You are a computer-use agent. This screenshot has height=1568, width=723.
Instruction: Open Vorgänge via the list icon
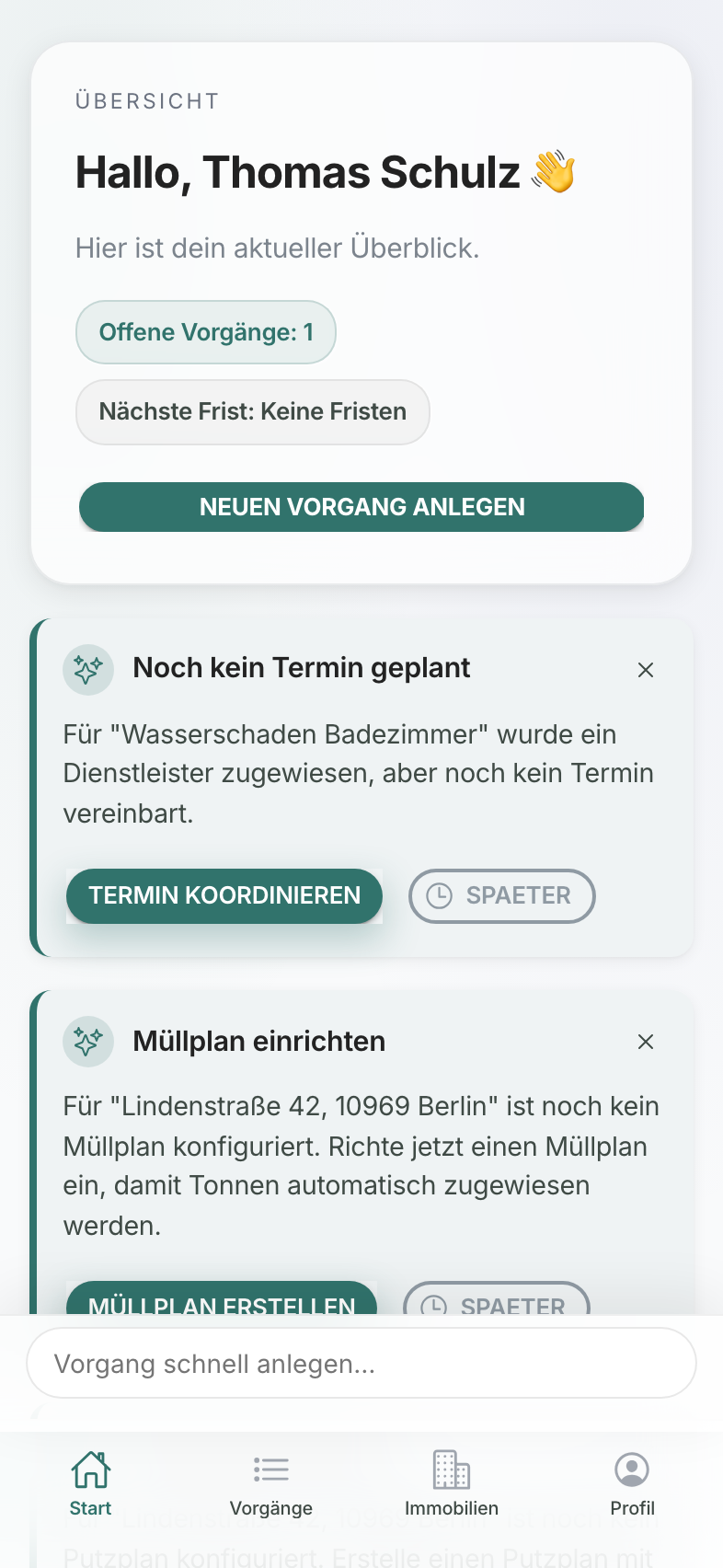pos(270,1468)
